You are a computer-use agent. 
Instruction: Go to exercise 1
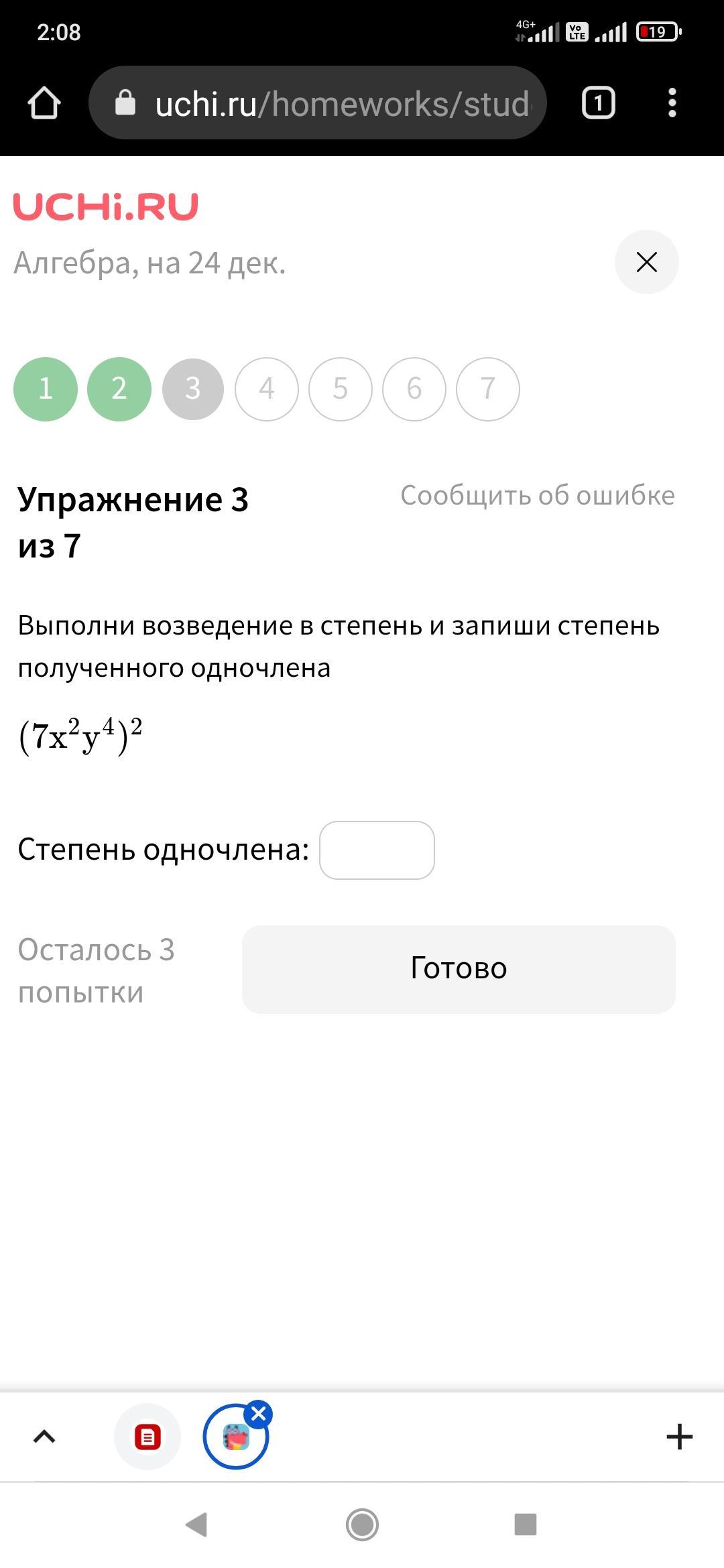click(46, 389)
